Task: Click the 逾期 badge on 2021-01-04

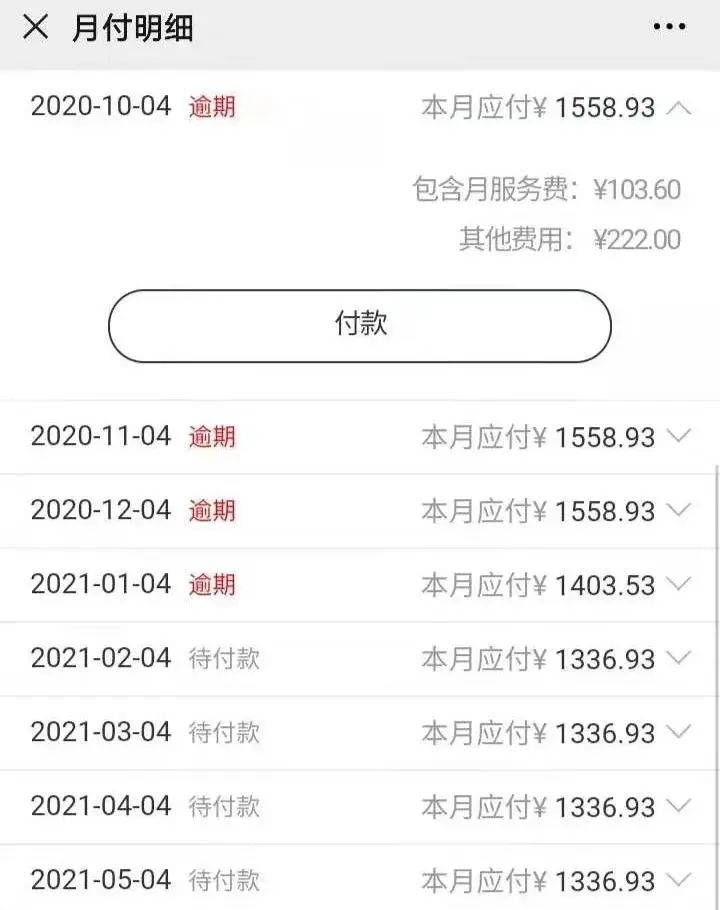Action: tap(213, 584)
